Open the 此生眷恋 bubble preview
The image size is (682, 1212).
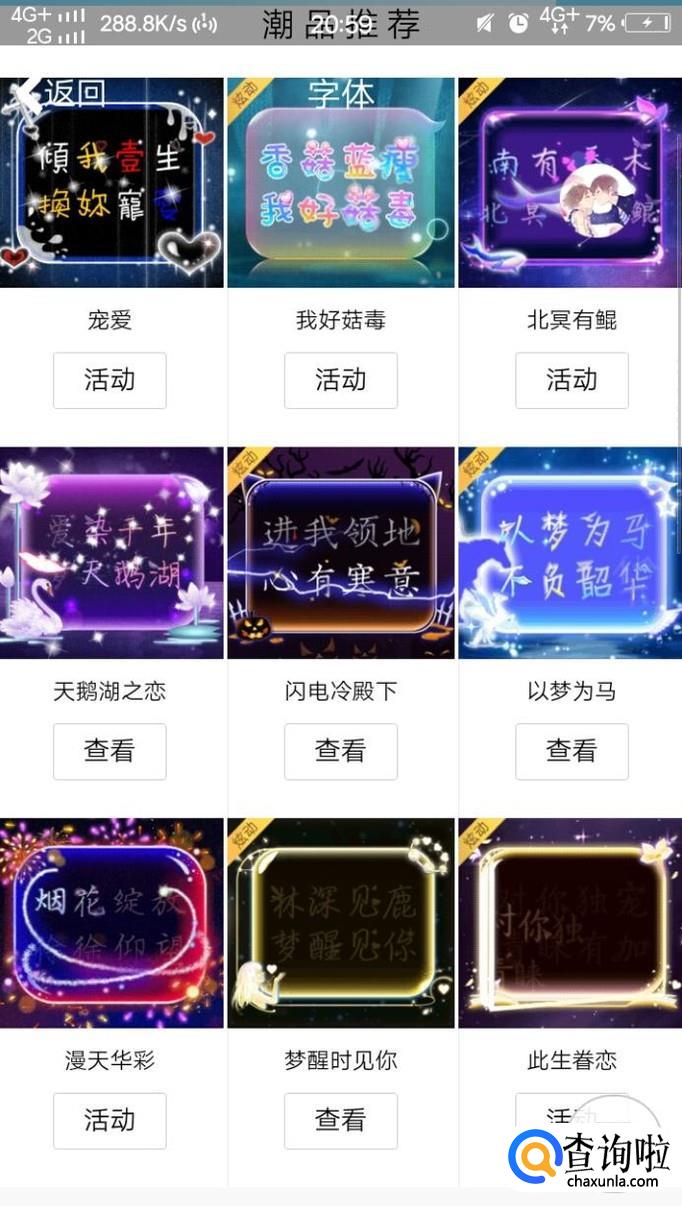click(x=570, y=923)
